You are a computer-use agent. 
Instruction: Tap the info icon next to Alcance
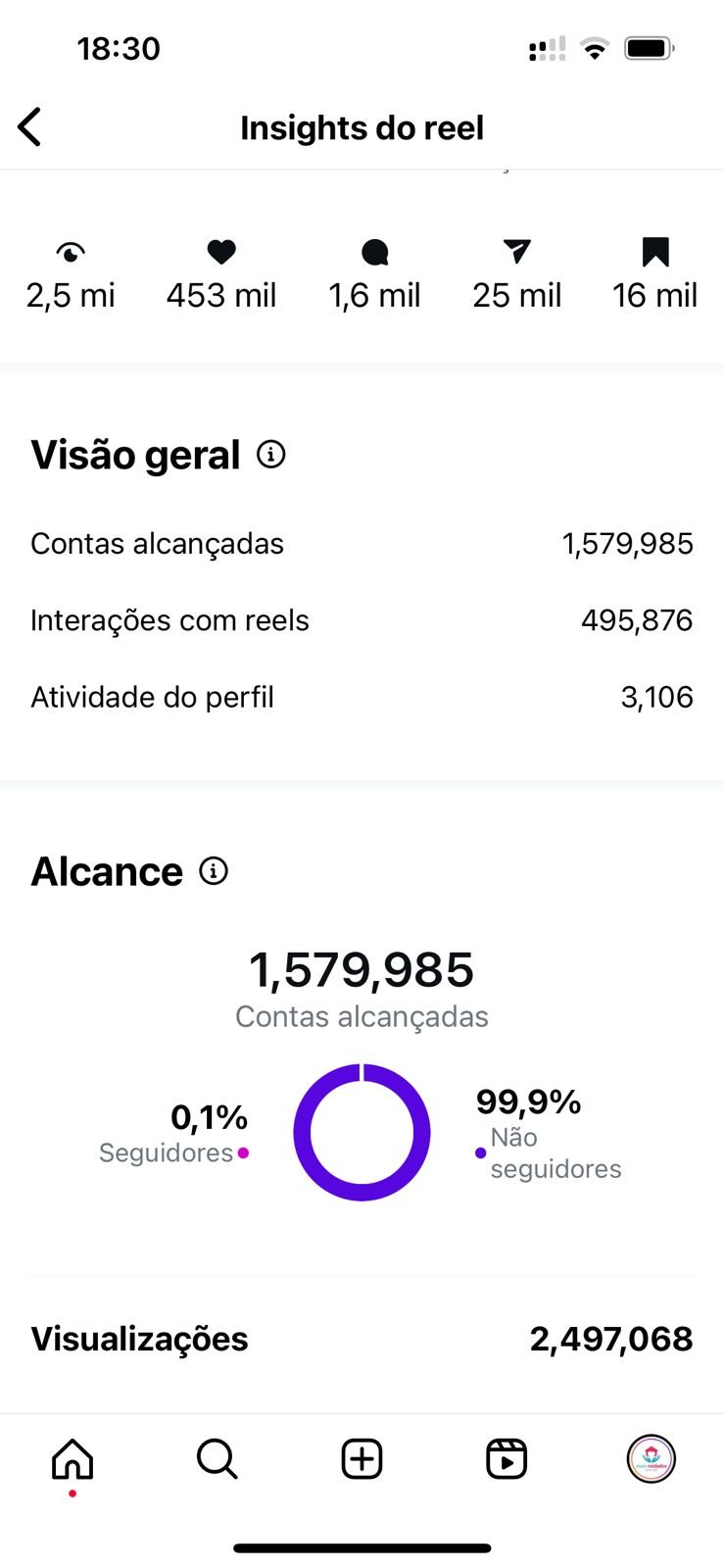pos(214,870)
